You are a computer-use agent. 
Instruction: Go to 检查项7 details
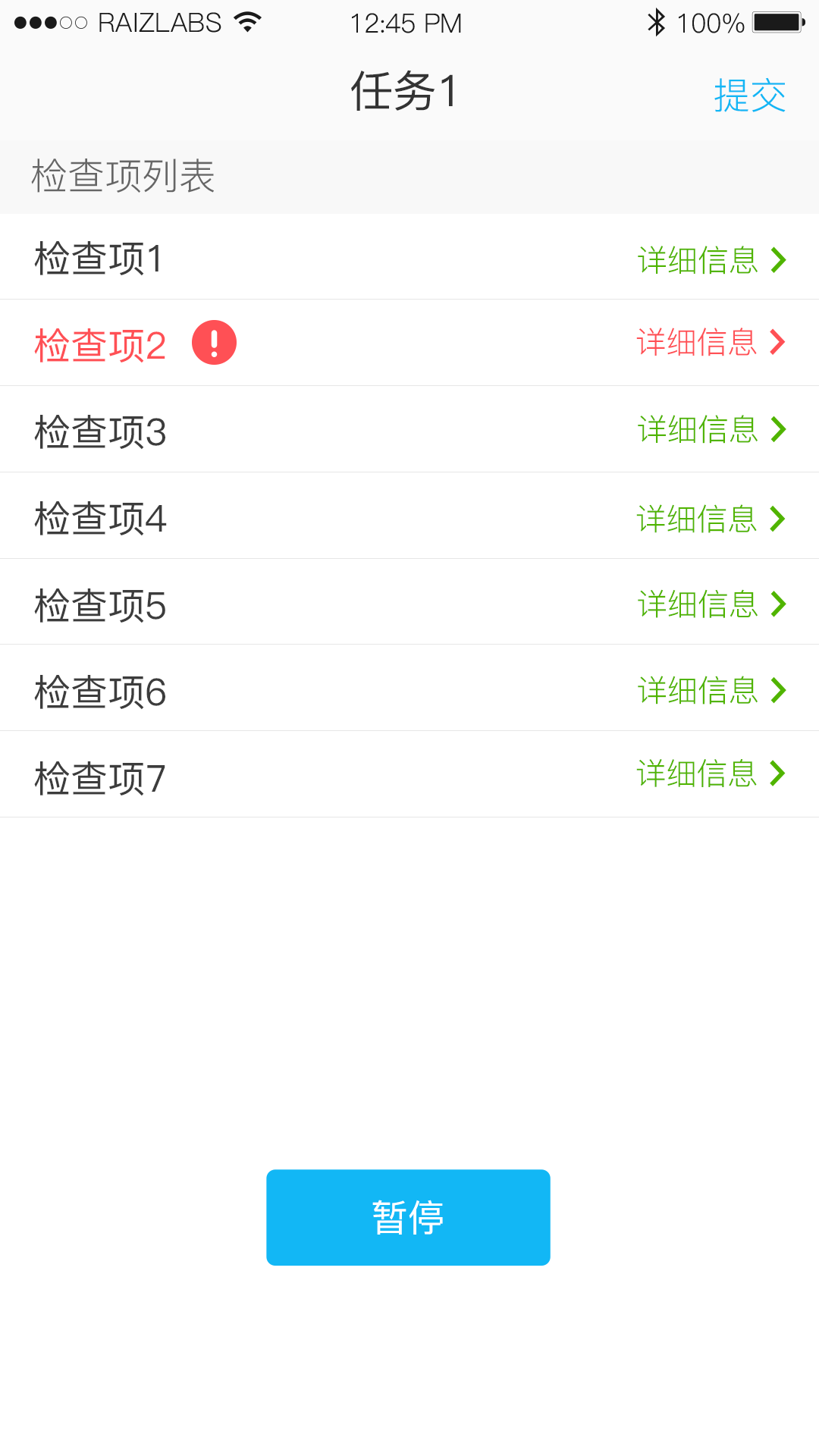711,774
